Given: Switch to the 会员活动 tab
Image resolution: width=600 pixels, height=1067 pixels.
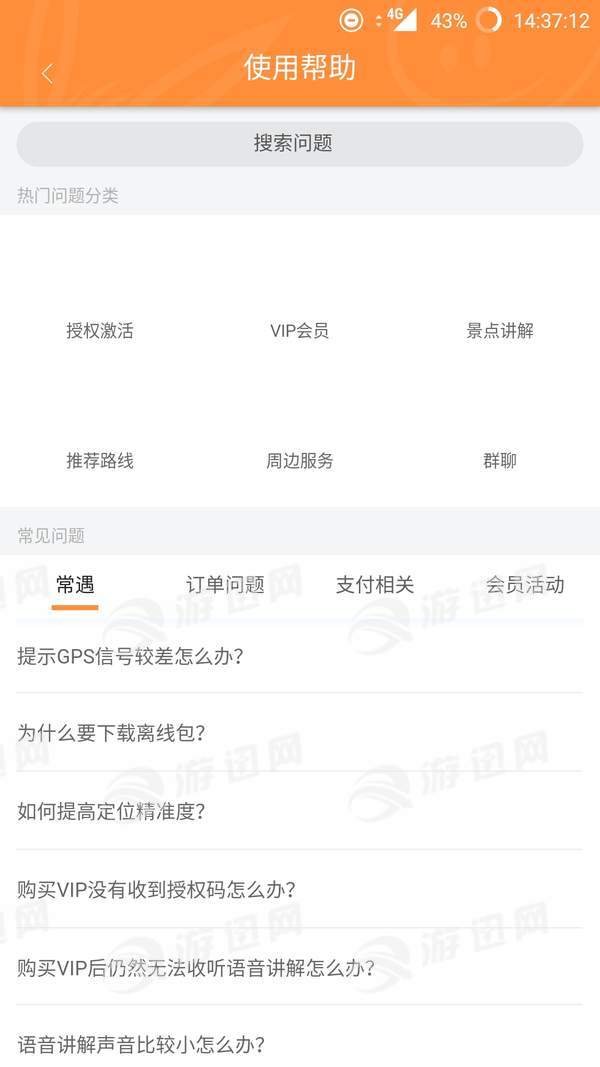Looking at the screenshot, I should [525, 585].
